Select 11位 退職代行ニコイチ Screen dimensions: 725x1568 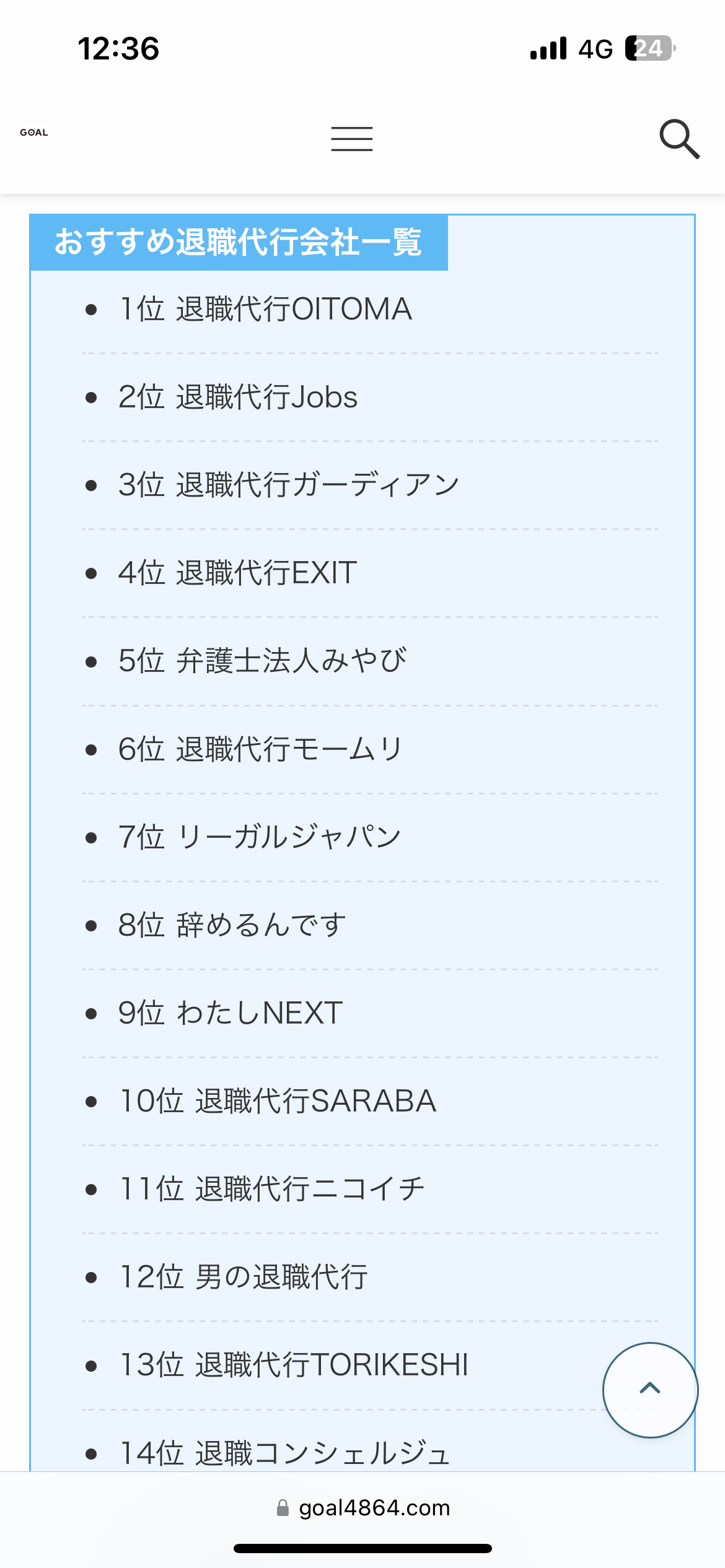point(272,1189)
